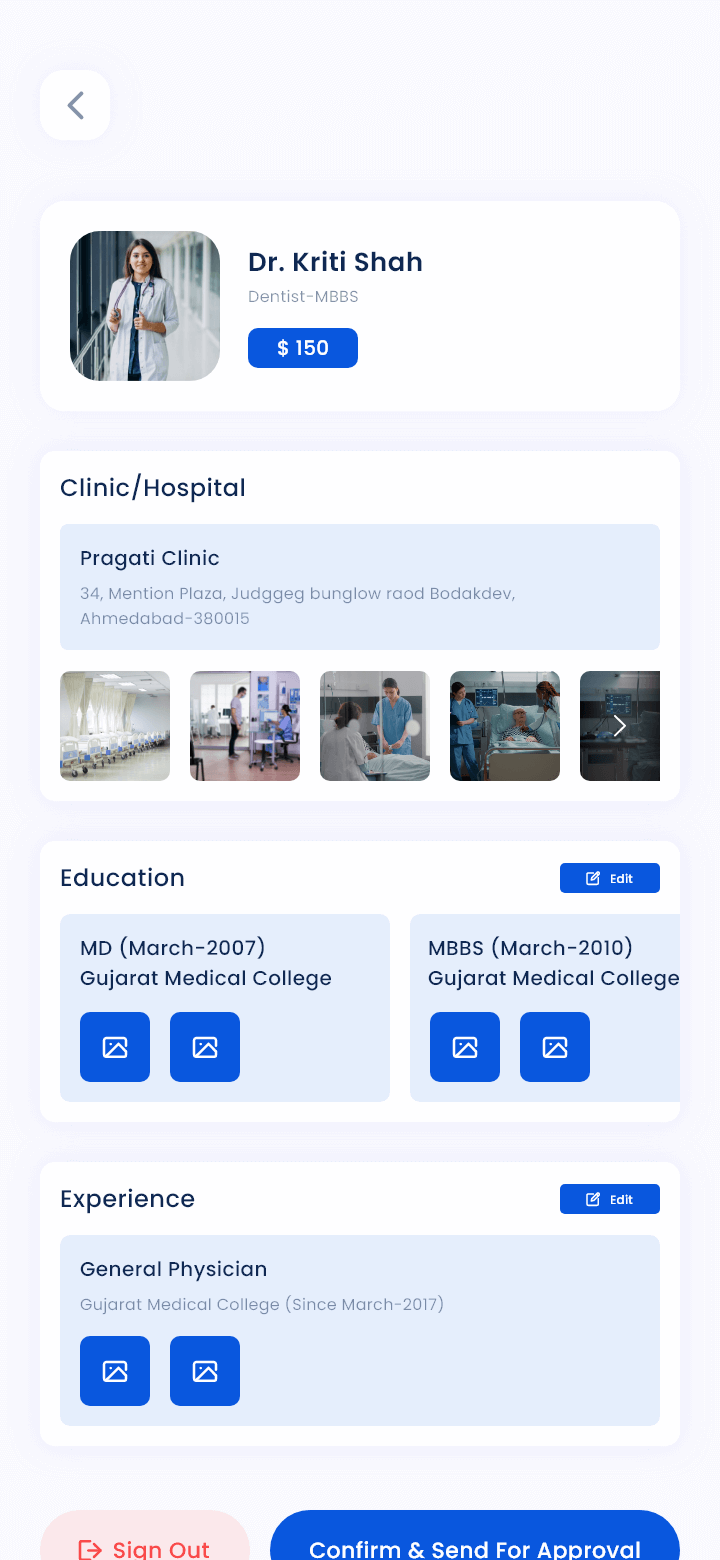This screenshot has width=720, height=1560.
Task: View second image attachment under MBBS degree
Action: click(555, 1047)
